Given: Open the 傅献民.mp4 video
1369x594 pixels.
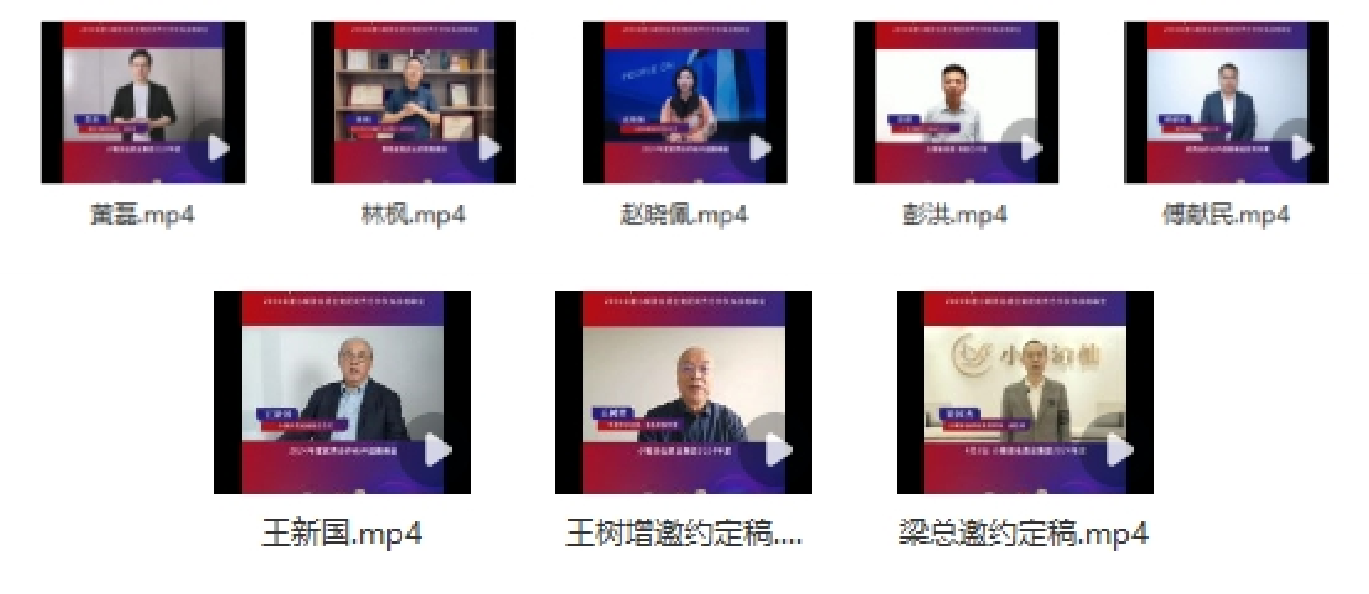Looking at the screenshot, I should [x=1226, y=102].
